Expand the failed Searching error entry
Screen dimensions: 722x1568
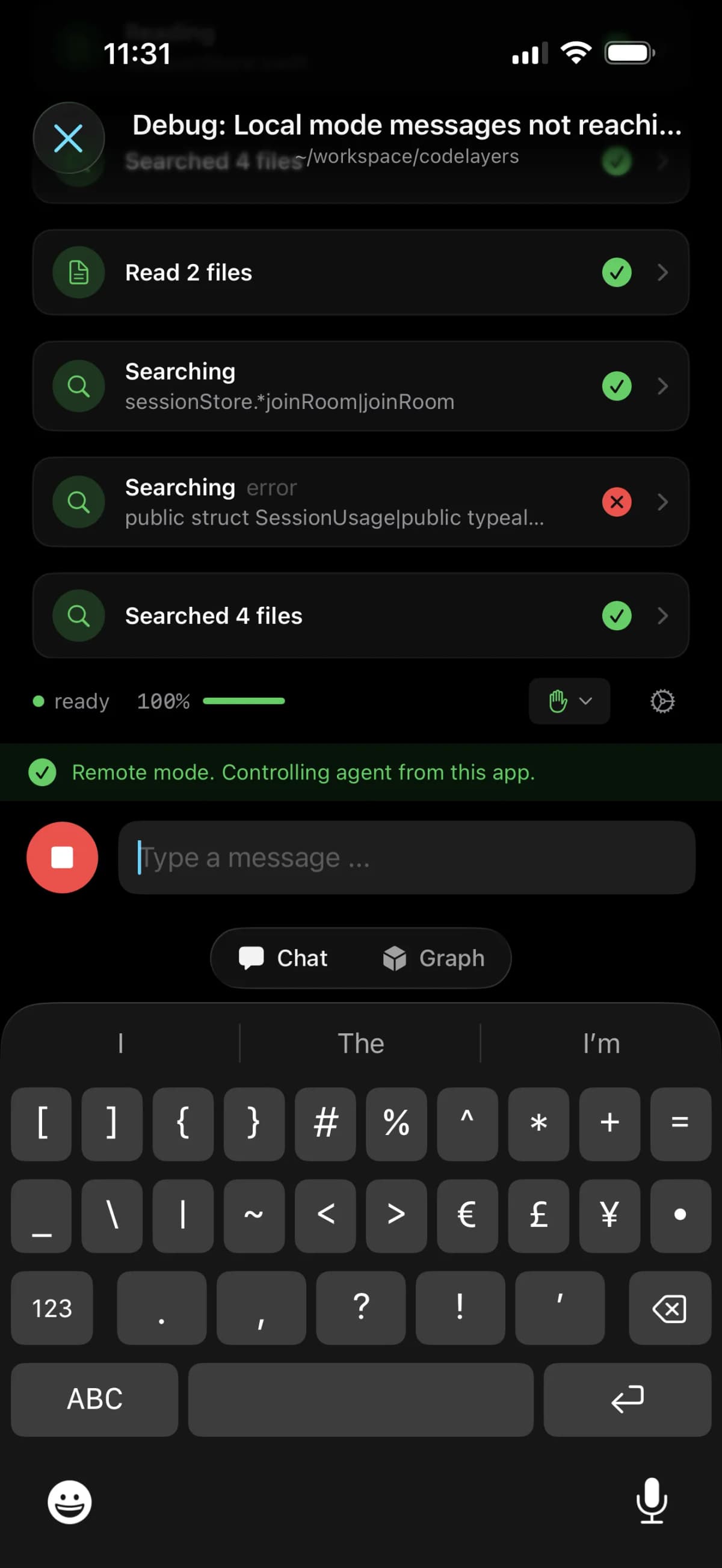click(662, 502)
